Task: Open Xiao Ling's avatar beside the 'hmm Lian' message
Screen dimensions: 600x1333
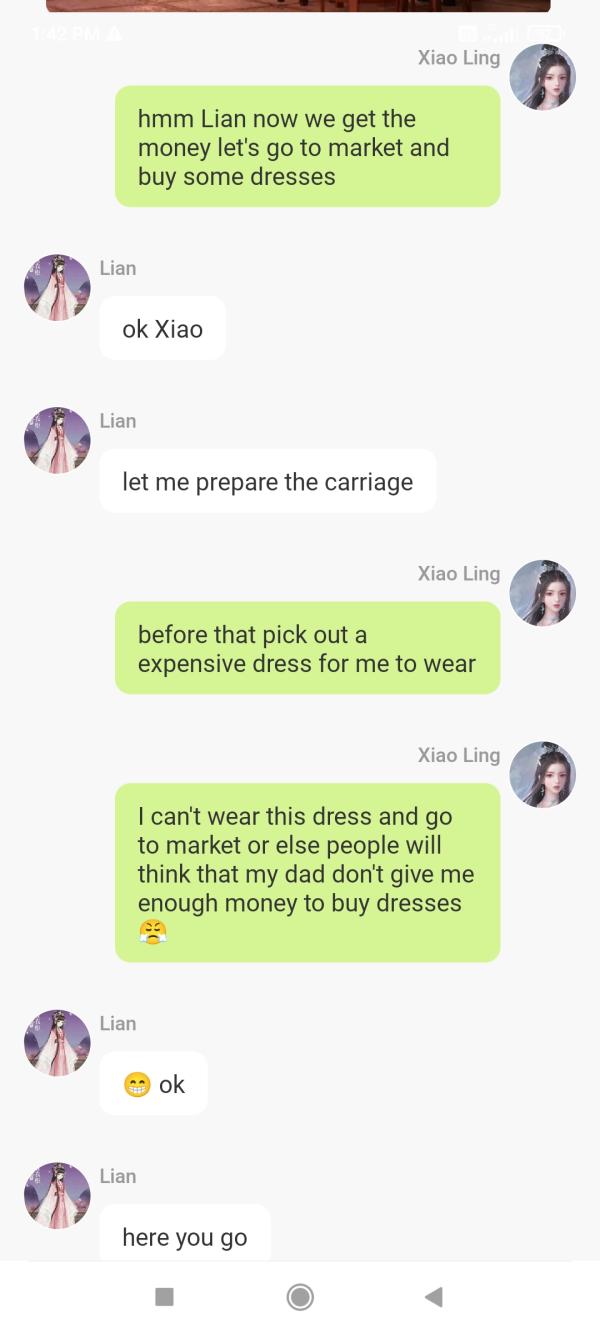Action: (x=542, y=77)
